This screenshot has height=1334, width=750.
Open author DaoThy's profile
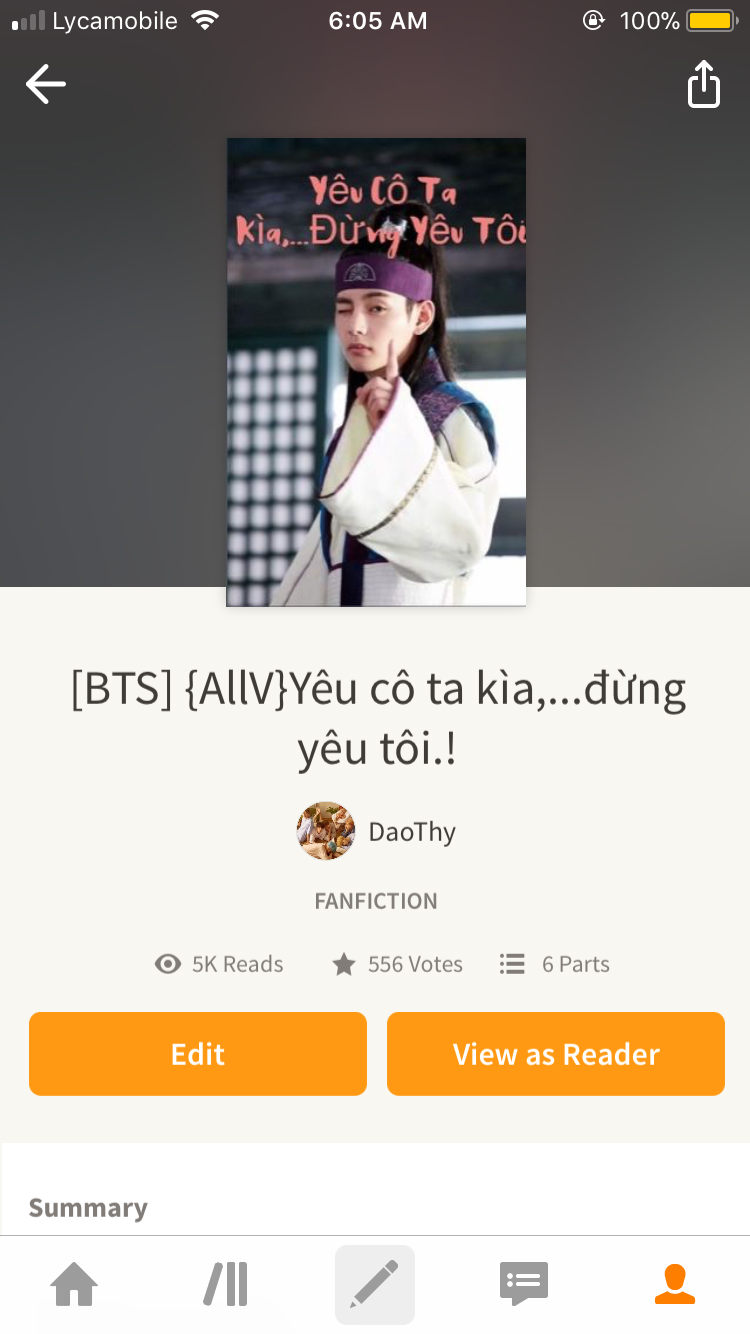tap(378, 831)
